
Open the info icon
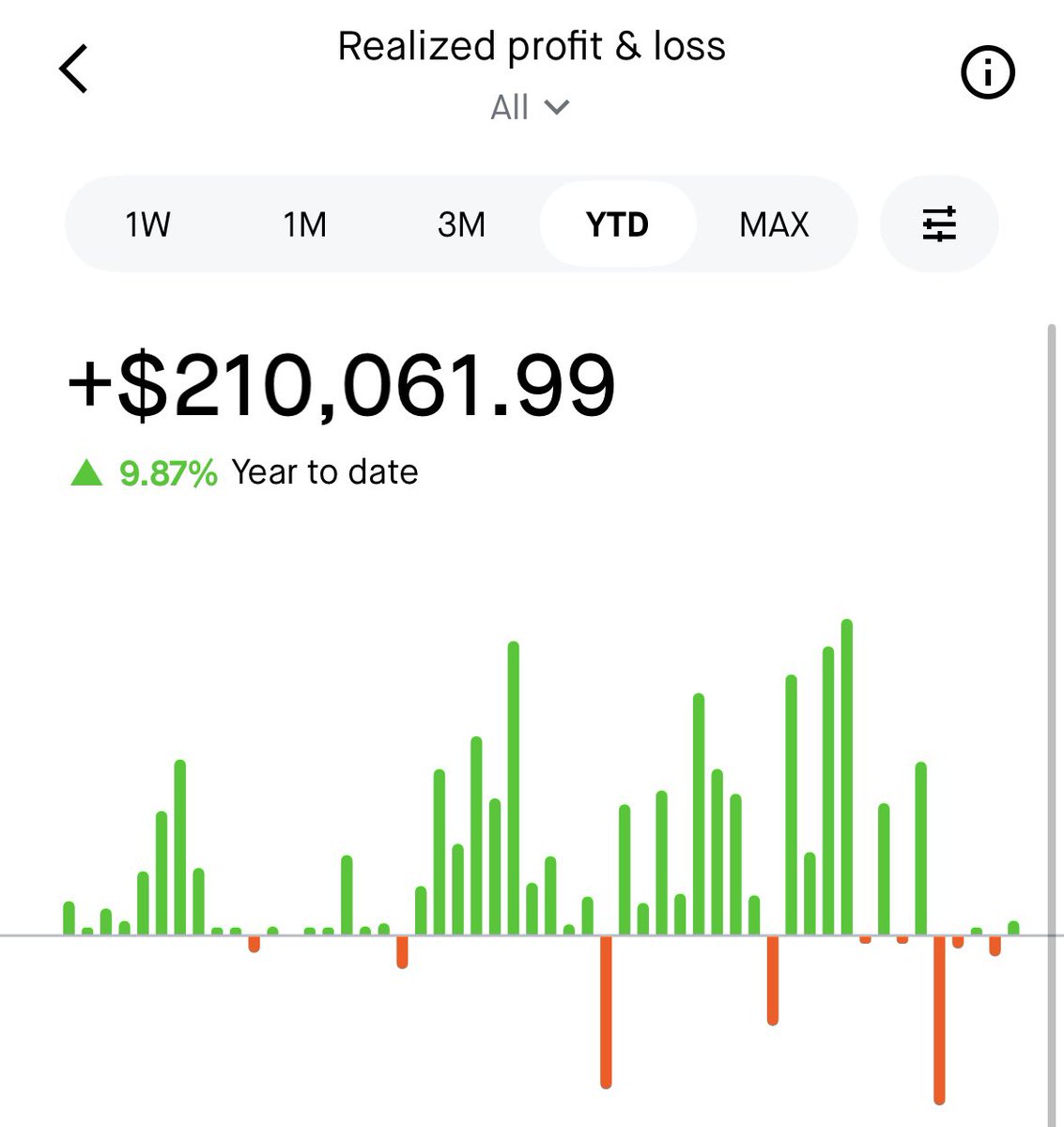(987, 72)
